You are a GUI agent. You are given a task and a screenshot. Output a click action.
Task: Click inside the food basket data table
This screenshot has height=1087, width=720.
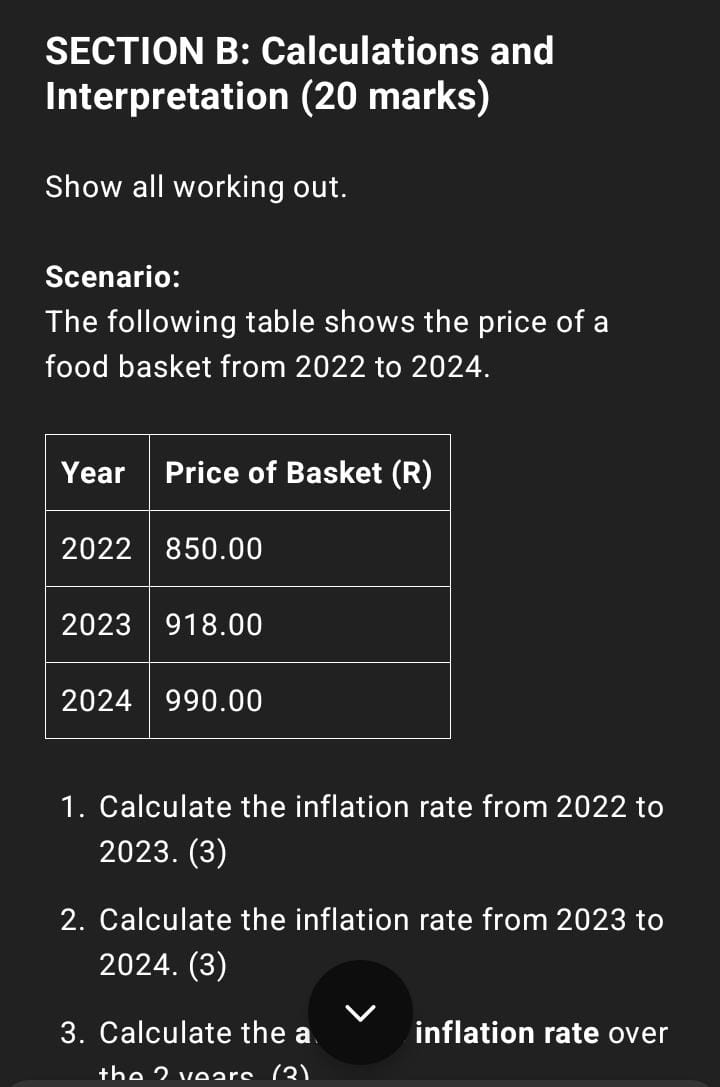pos(247,585)
